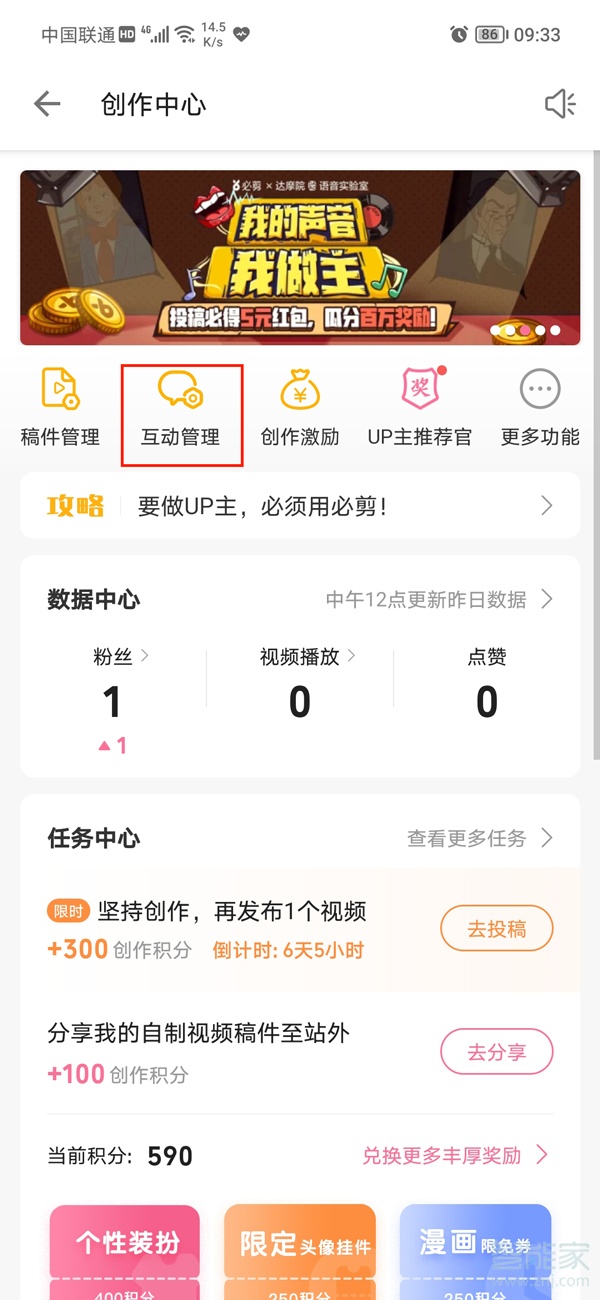Screen dimensions: 600x1300
Task: Go back from 创作中心
Action: (47, 104)
